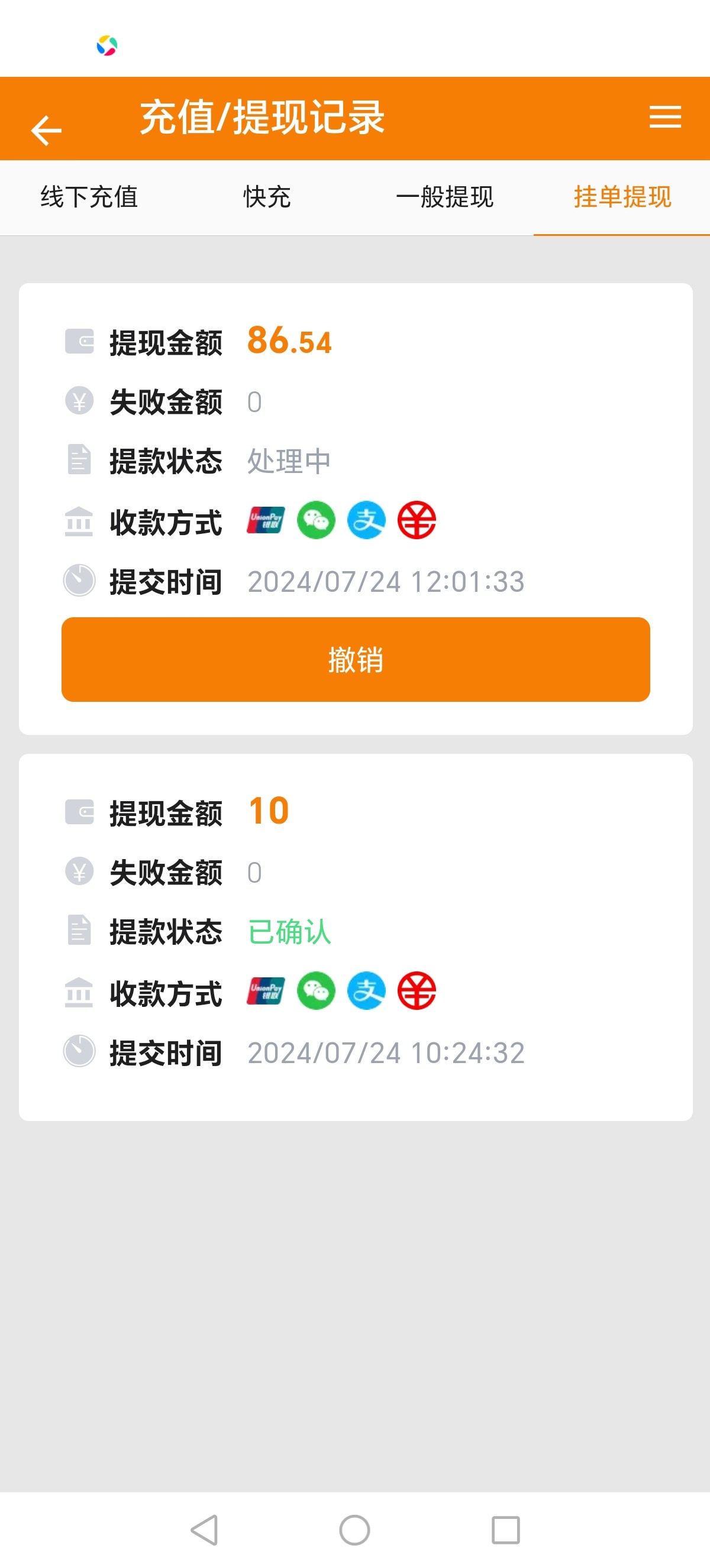Viewport: 710px width, 1568px height.
Task: Switch to the 快充 tab
Action: click(267, 197)
